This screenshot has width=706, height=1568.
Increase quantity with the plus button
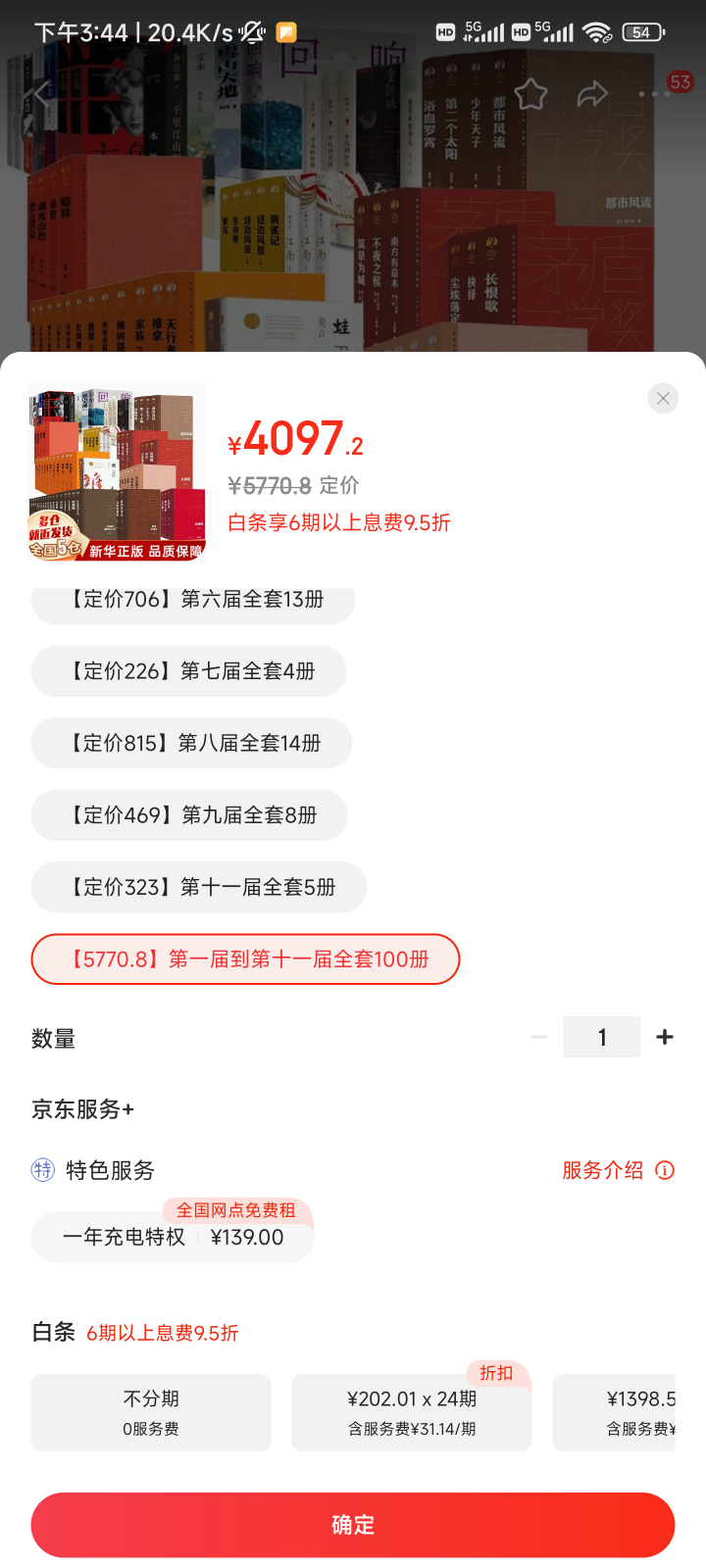pos(664,1037)
